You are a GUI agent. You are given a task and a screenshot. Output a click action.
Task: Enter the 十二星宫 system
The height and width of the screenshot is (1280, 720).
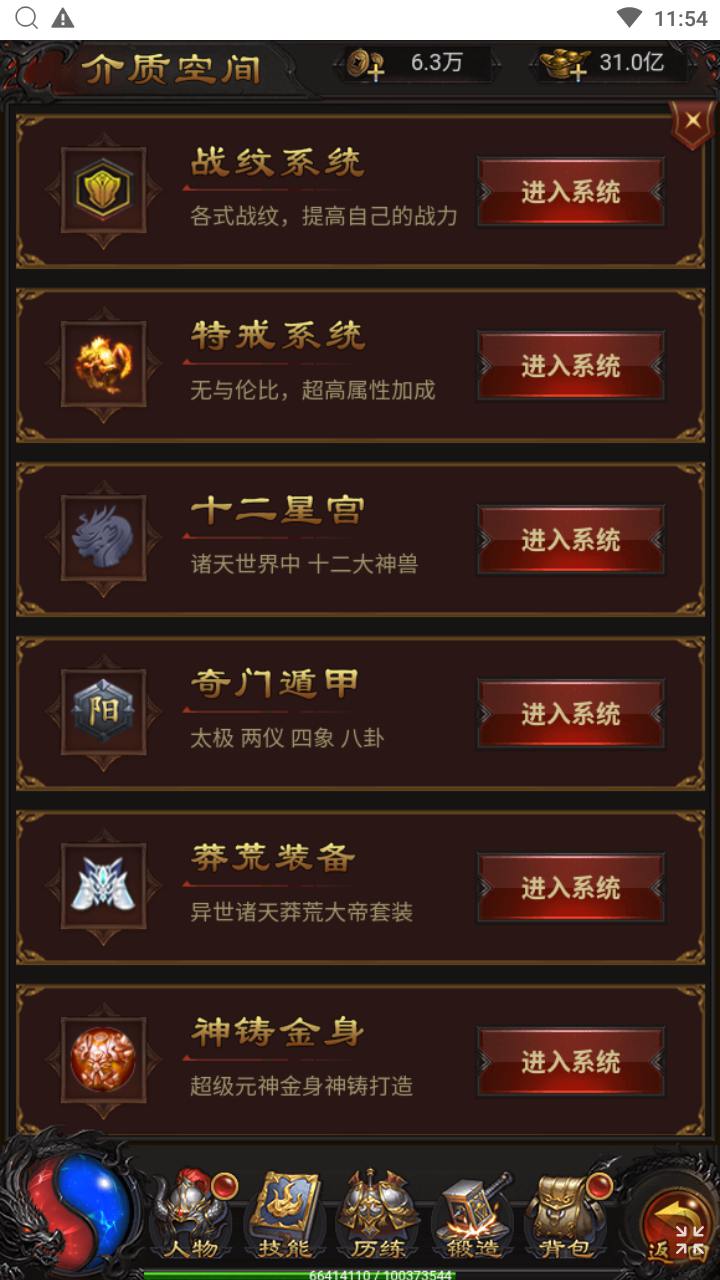pyautogui.click(x=570, y=540)
